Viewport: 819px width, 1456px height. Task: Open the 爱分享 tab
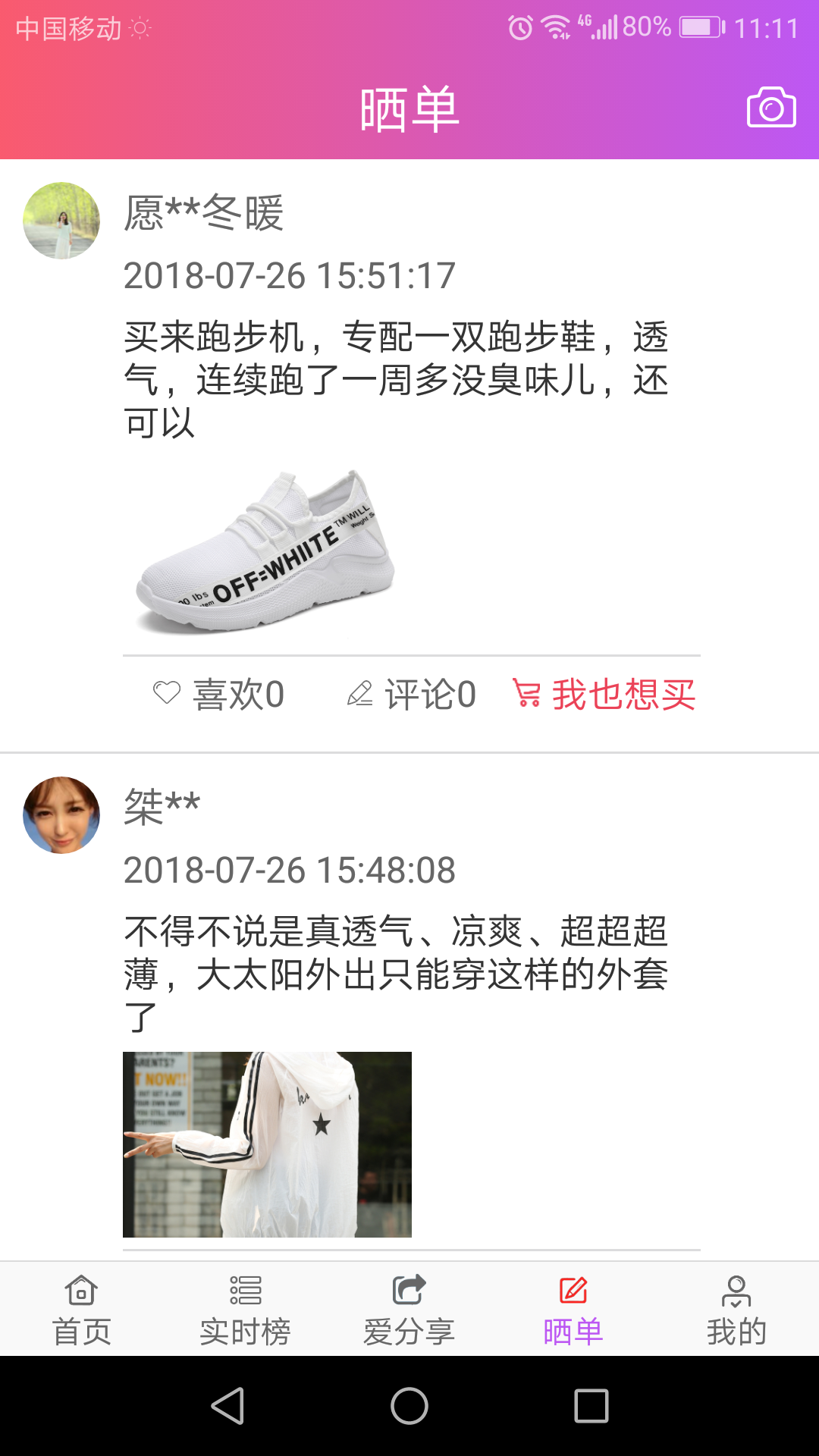click(x=409, y=1310)
